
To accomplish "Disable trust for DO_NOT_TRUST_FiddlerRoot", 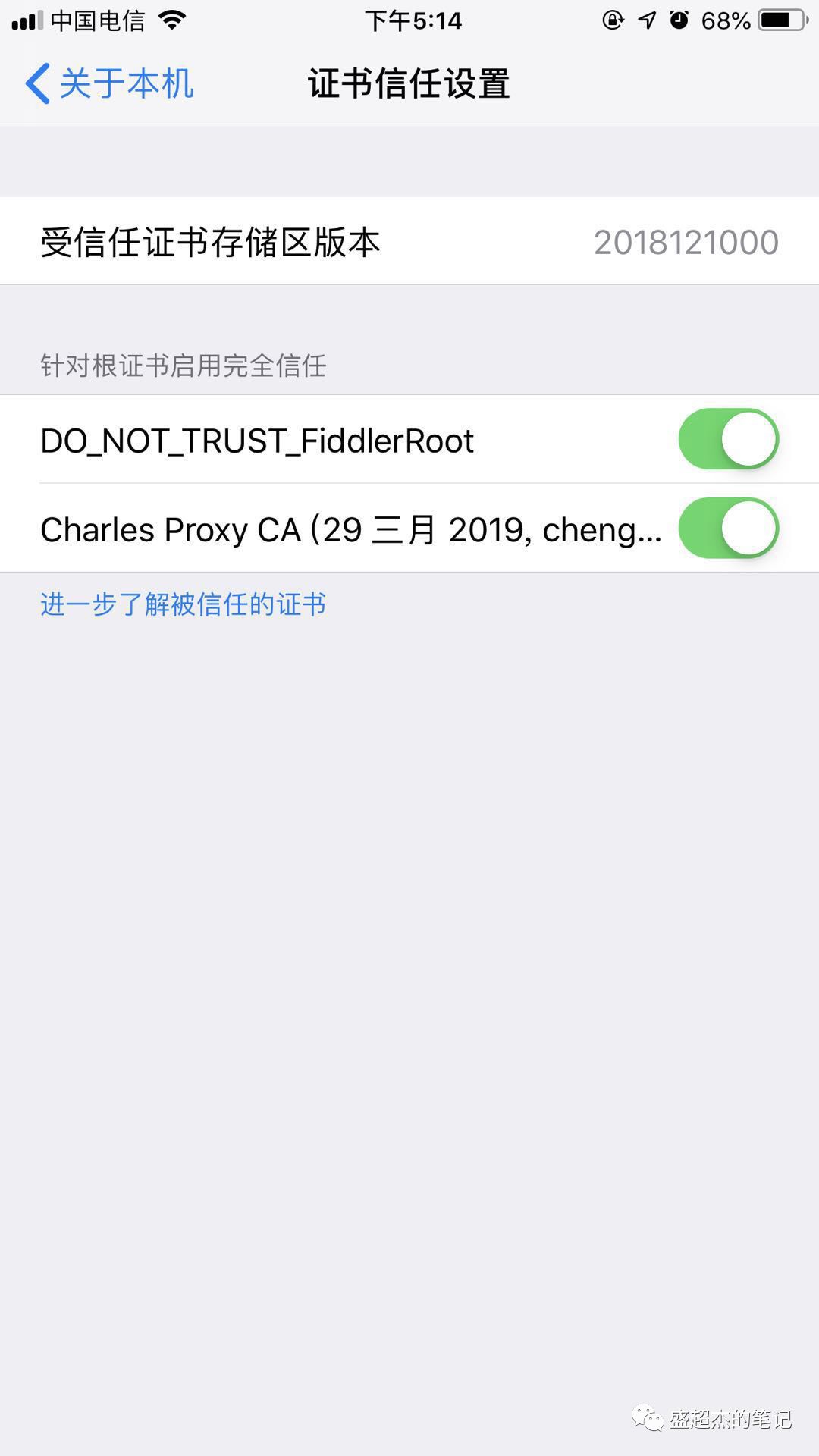I will point(728,439).
